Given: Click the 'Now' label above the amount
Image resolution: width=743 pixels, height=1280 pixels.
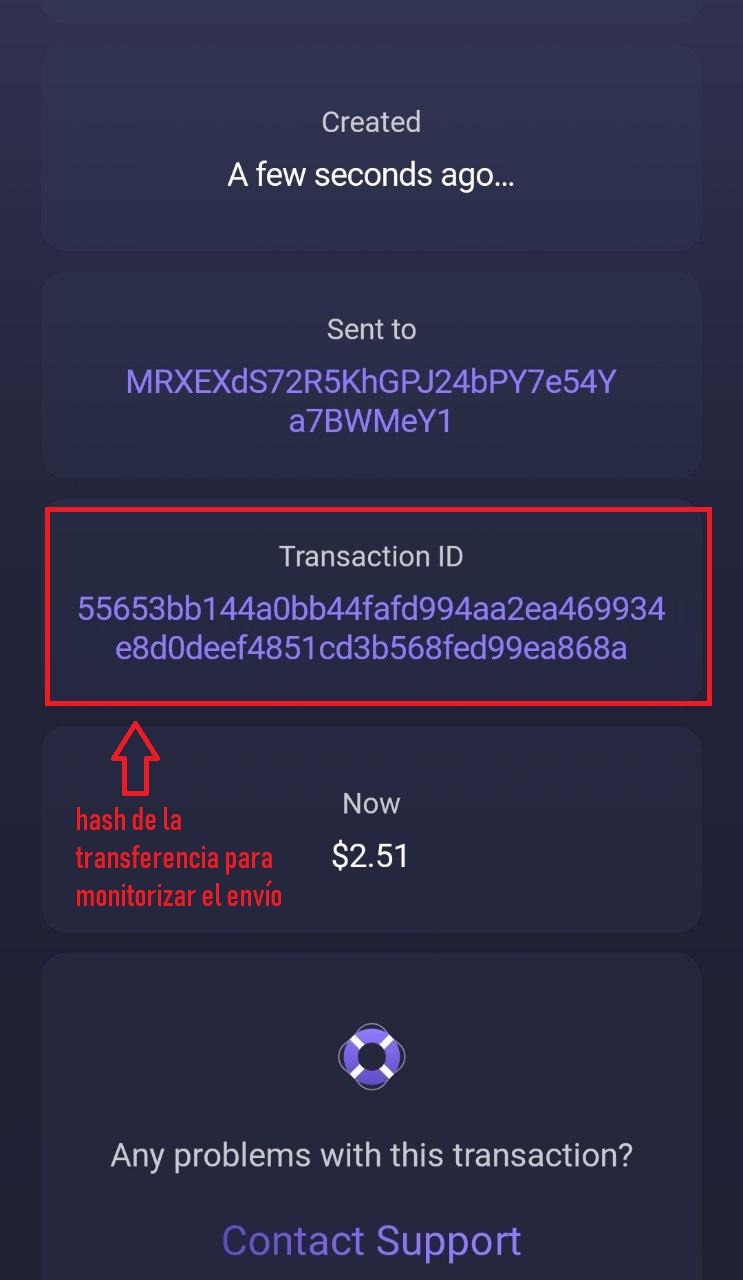Looking at the screenshot, I should click(371, 803).
